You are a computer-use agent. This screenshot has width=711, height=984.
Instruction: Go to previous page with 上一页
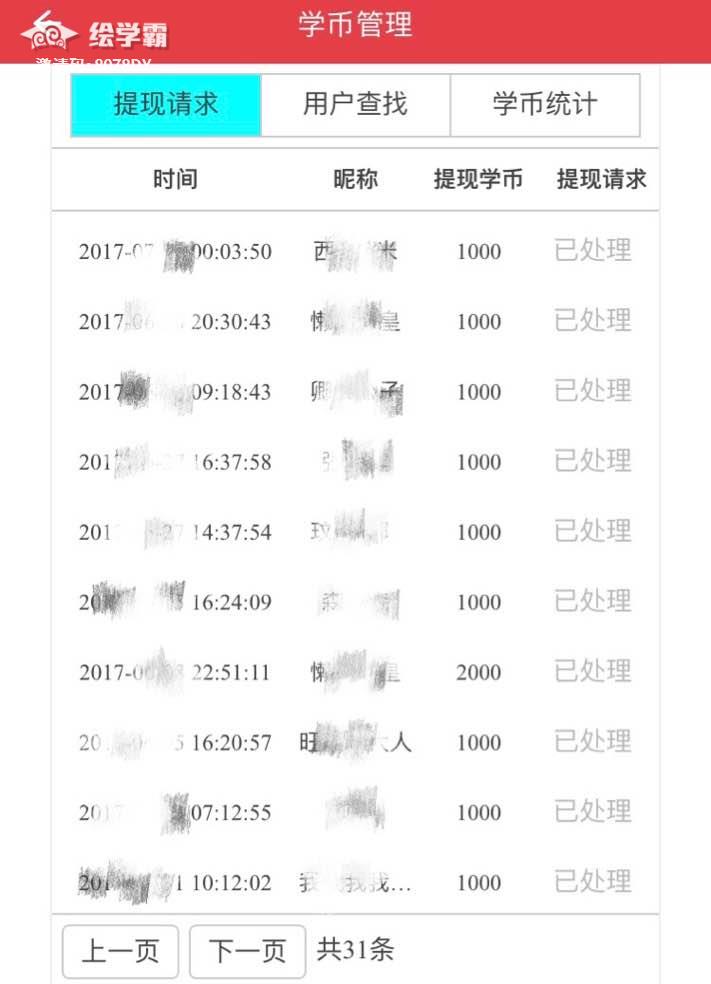tap(120, 951)
